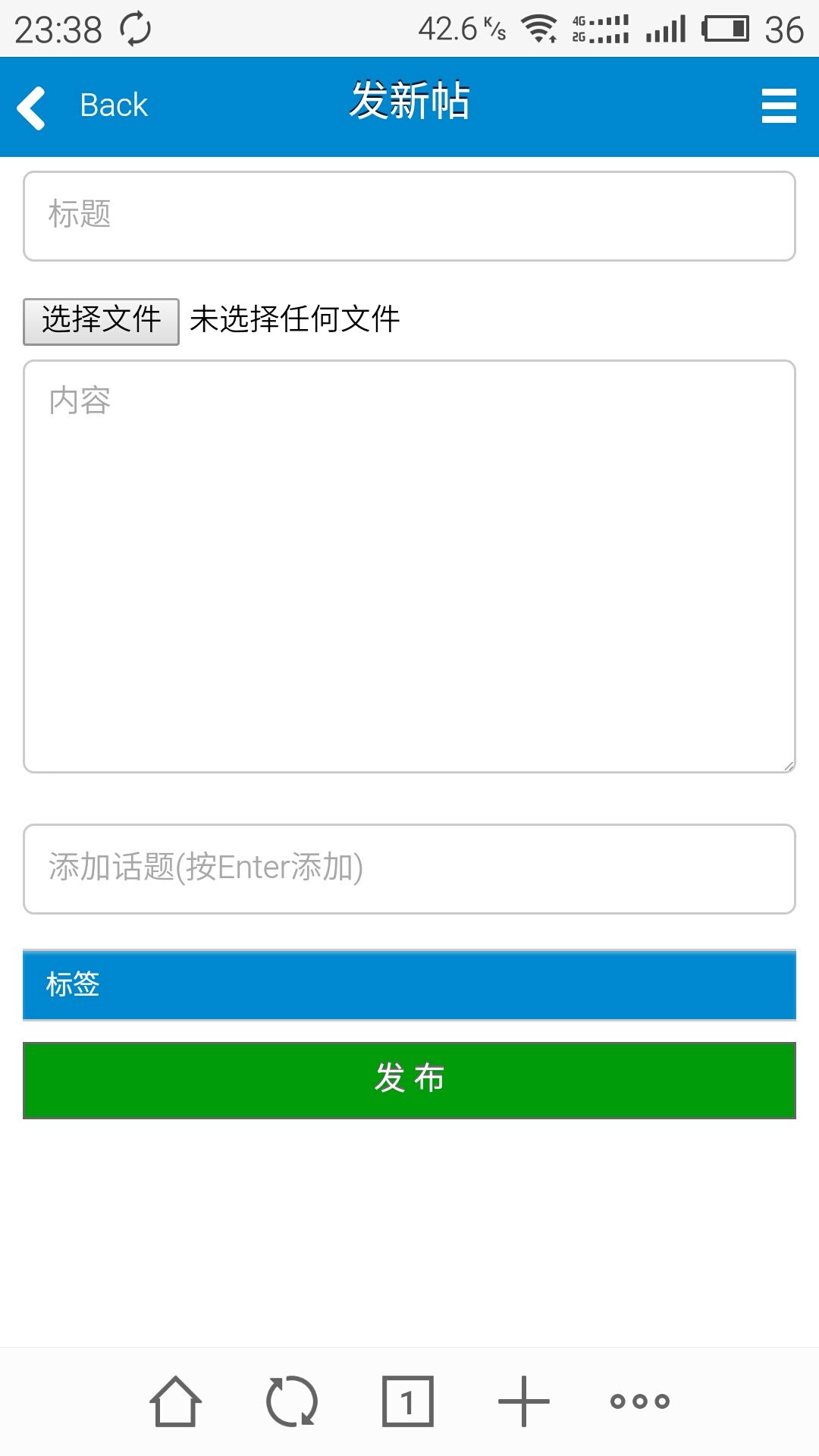Focus the 内容 content text area
Viewport: 819px width, 1456px height.
click(409, 566)
